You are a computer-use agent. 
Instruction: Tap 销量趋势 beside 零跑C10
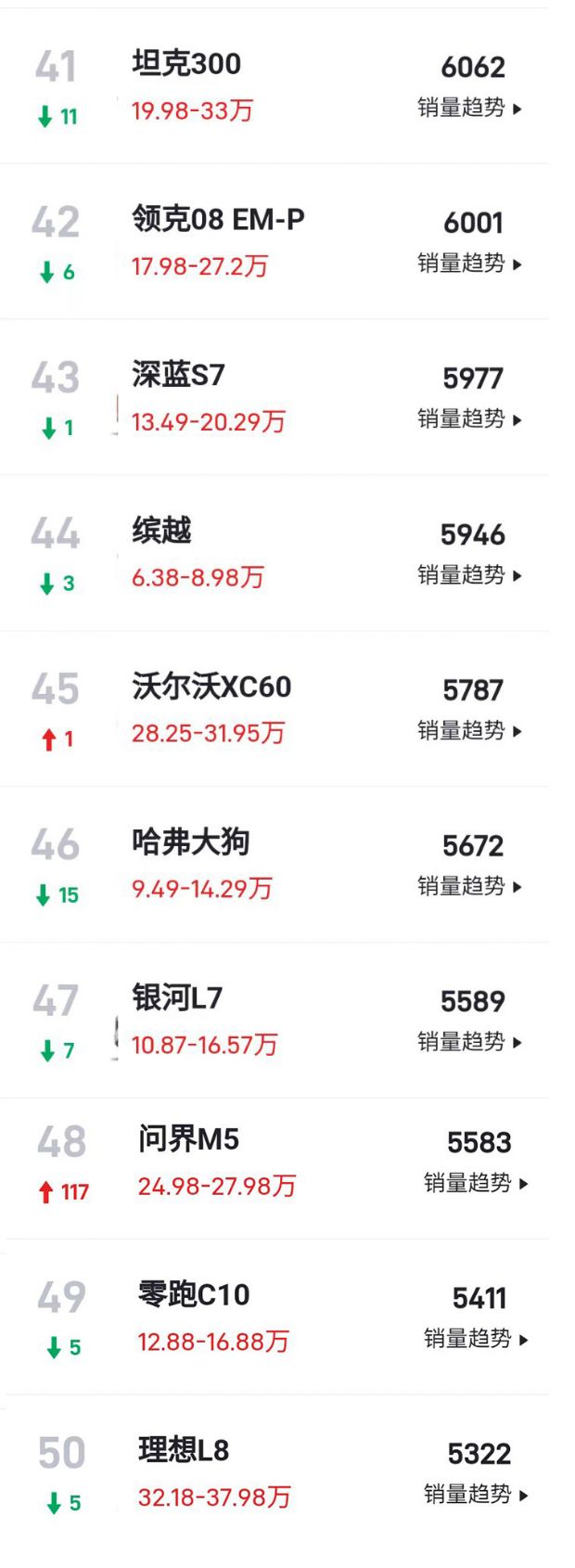click(476, 1340)
